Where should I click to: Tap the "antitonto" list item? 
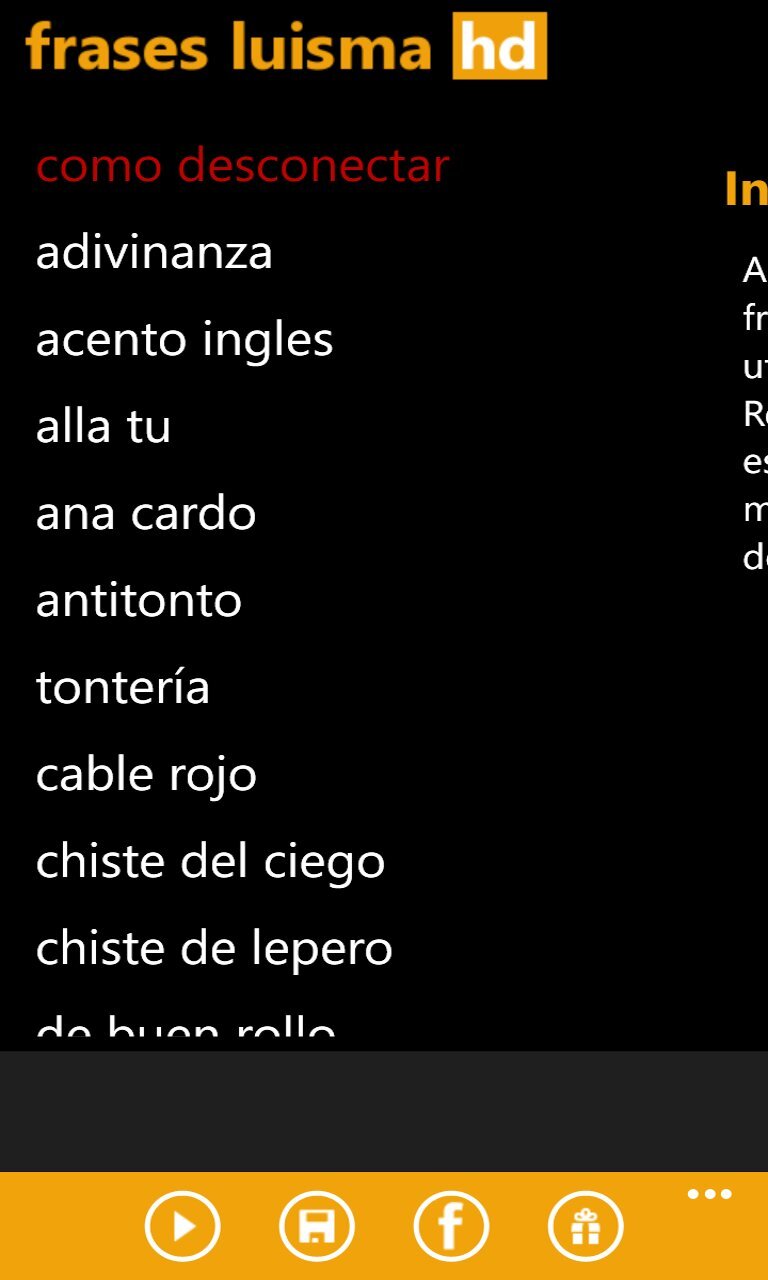[x=139, y=600]
